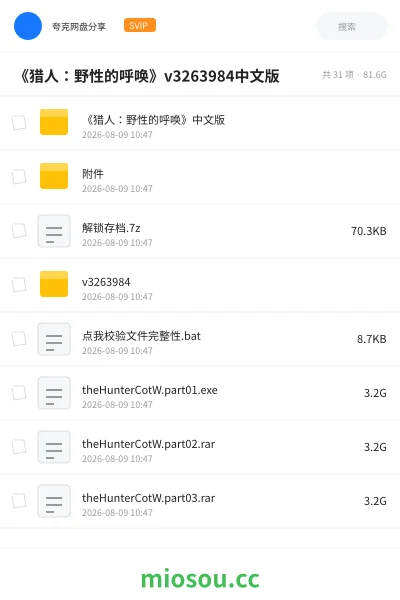Open the v3263984 folder
Screen dimensions: 400x600
pyautogui.click(x=200, y=285)
